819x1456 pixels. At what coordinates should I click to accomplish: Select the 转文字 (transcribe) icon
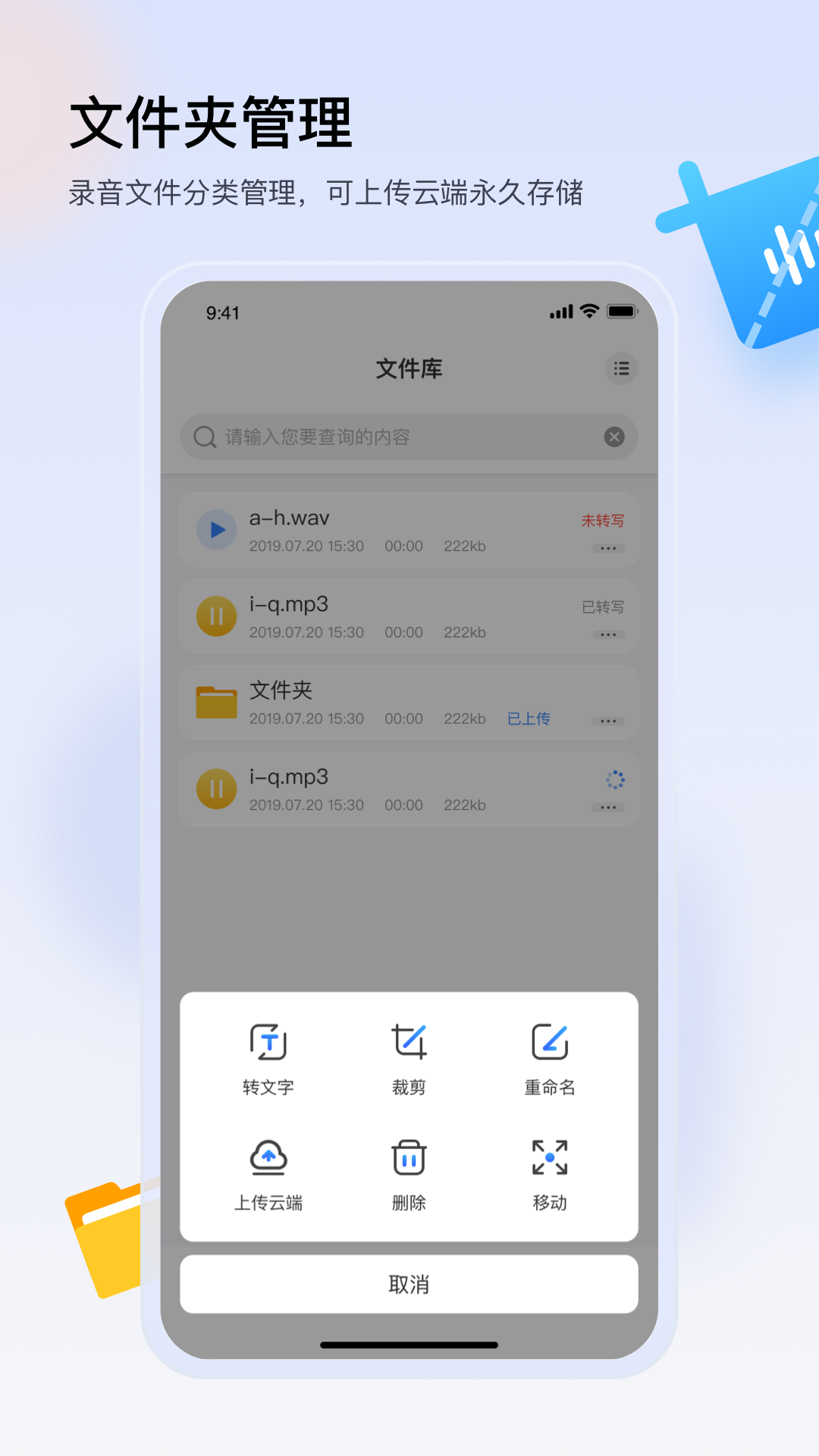268,1042
